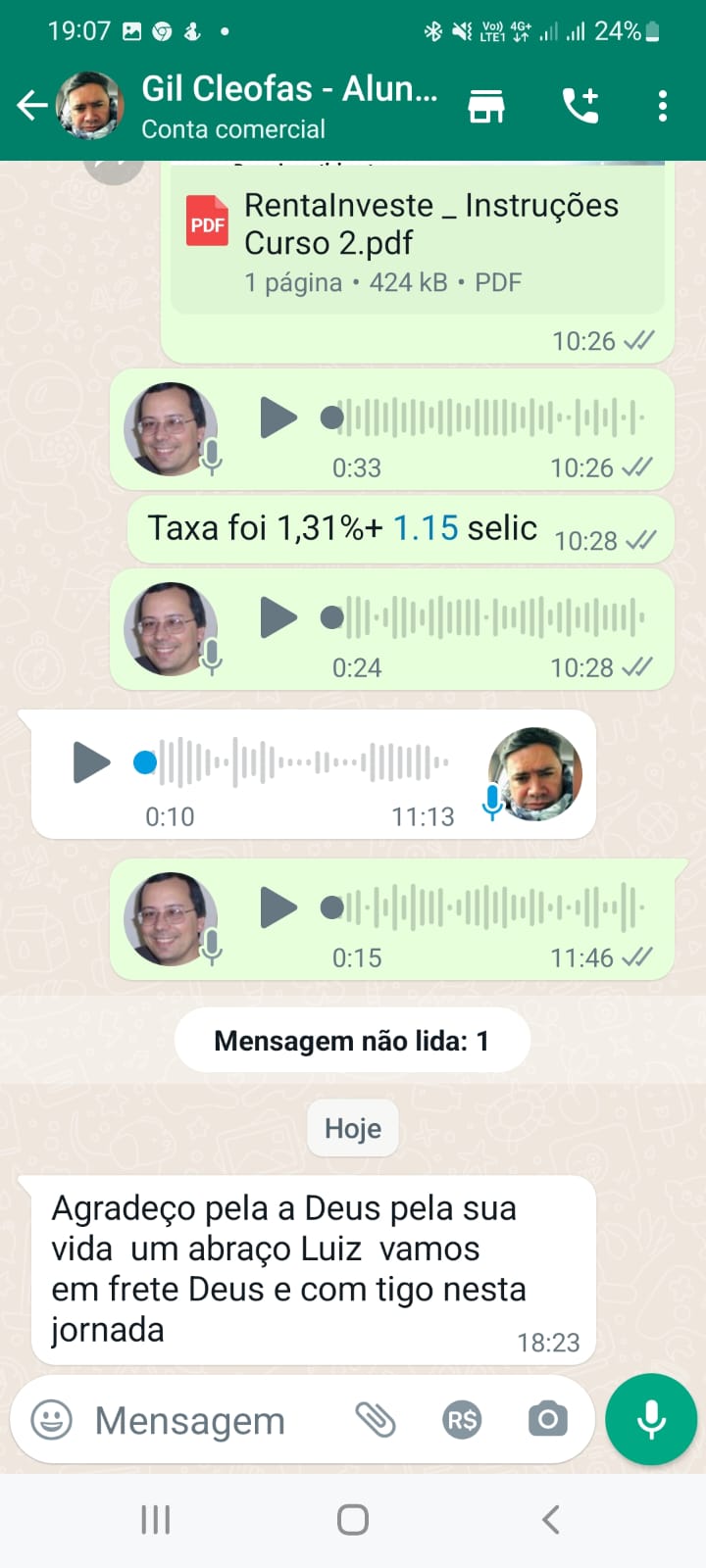706x1568 pixels.
Task: Play the 0:15 voice message from 11:46
Action: (278, 907)
